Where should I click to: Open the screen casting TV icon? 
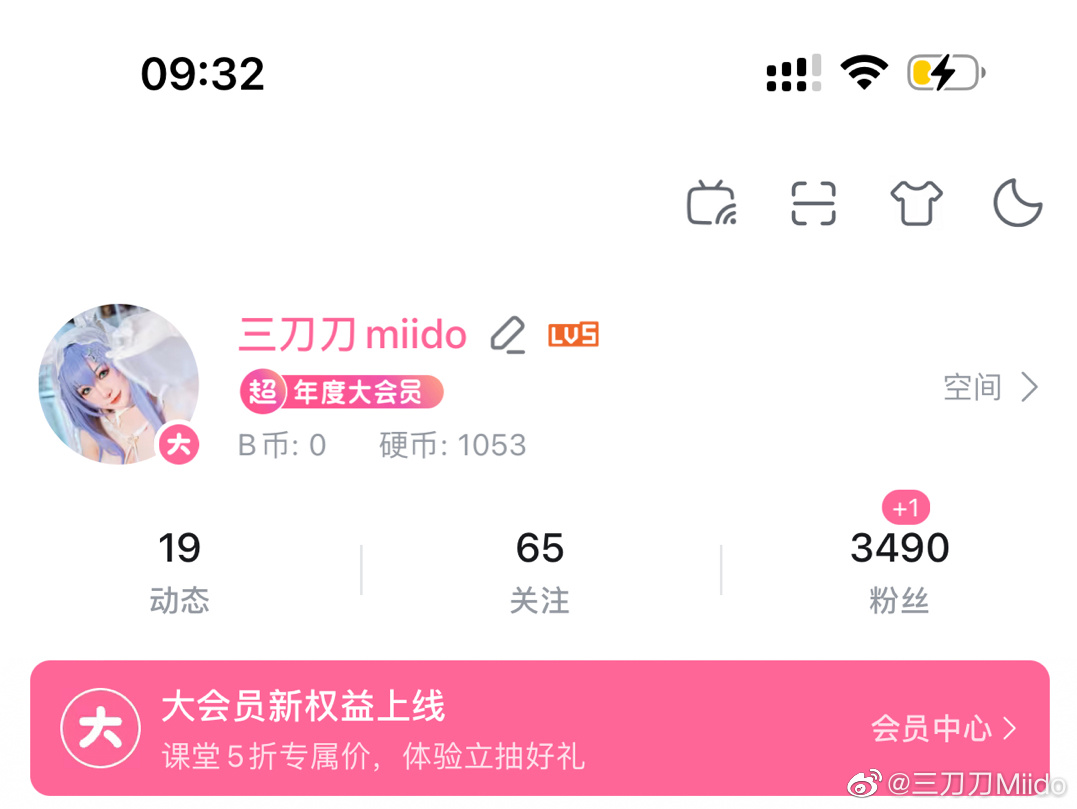[712, 203]
